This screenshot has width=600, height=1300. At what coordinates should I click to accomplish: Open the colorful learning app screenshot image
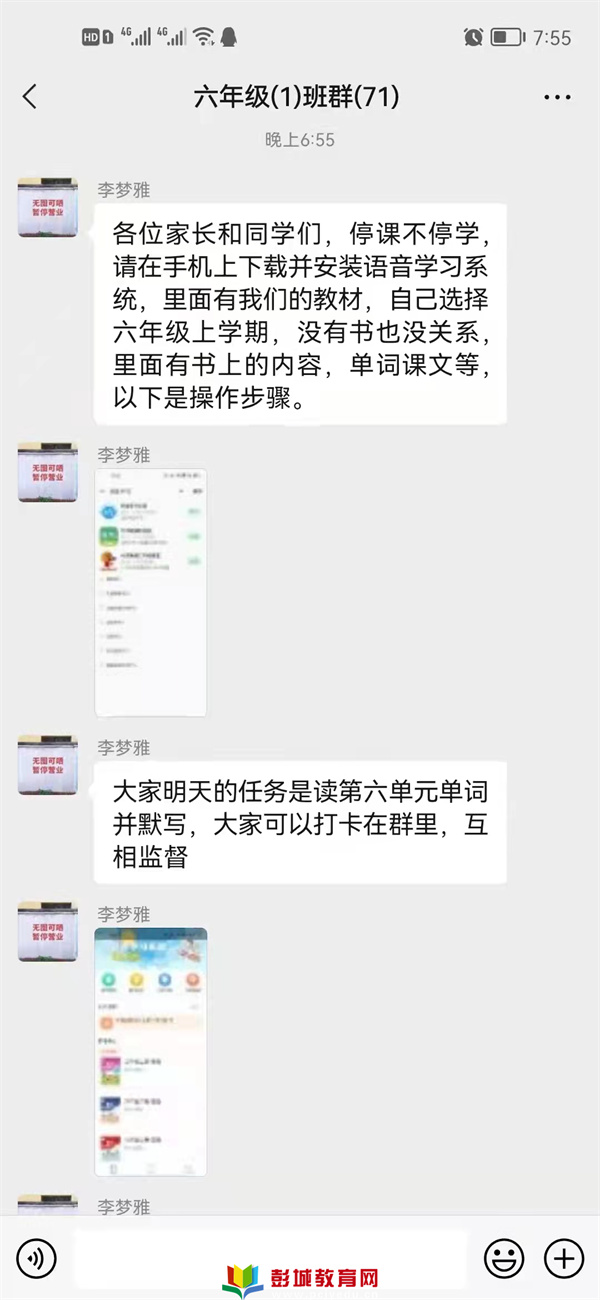click(151, 1051)
